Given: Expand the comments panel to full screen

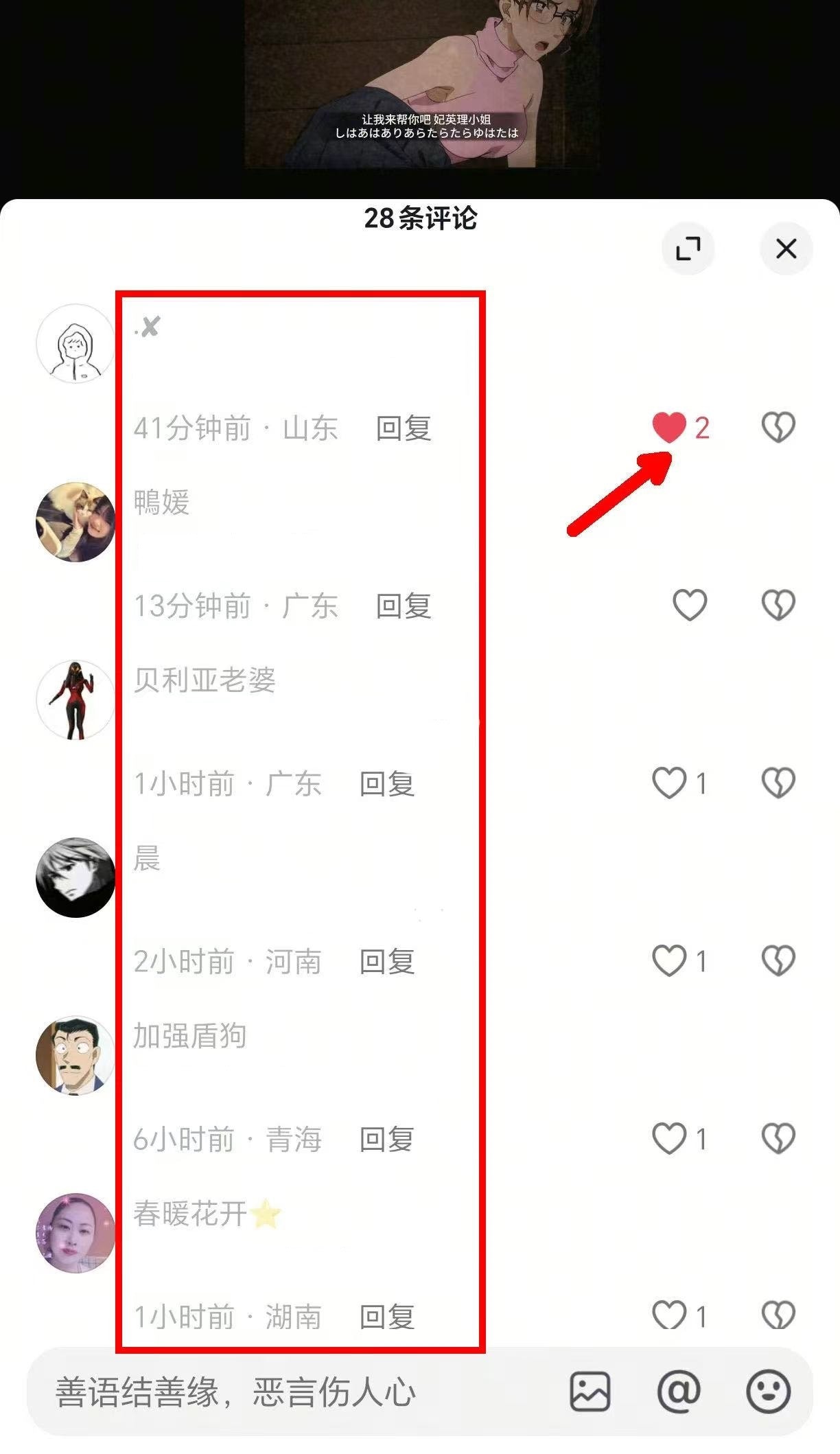Looking at the screenshot, I should [x=688, y=248].
